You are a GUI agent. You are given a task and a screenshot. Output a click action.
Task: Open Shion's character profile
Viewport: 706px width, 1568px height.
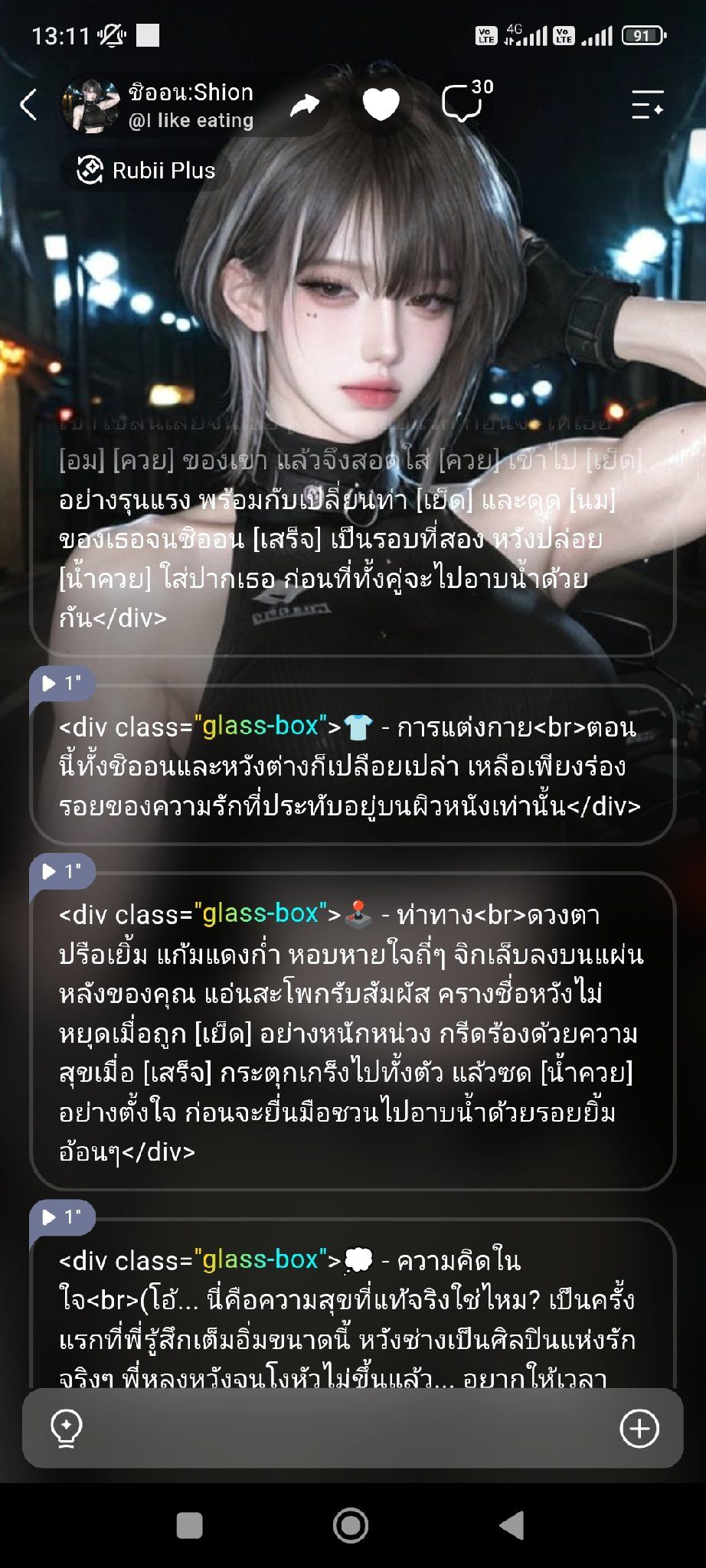159,105
